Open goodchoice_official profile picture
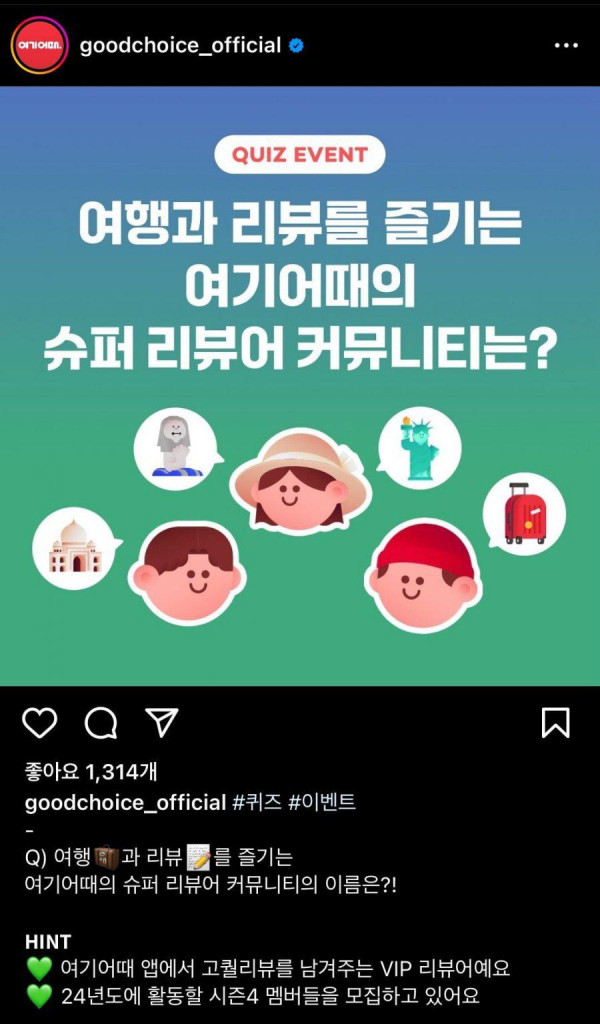The width and height of the screenshot is (600, 1024). [39, 45]
